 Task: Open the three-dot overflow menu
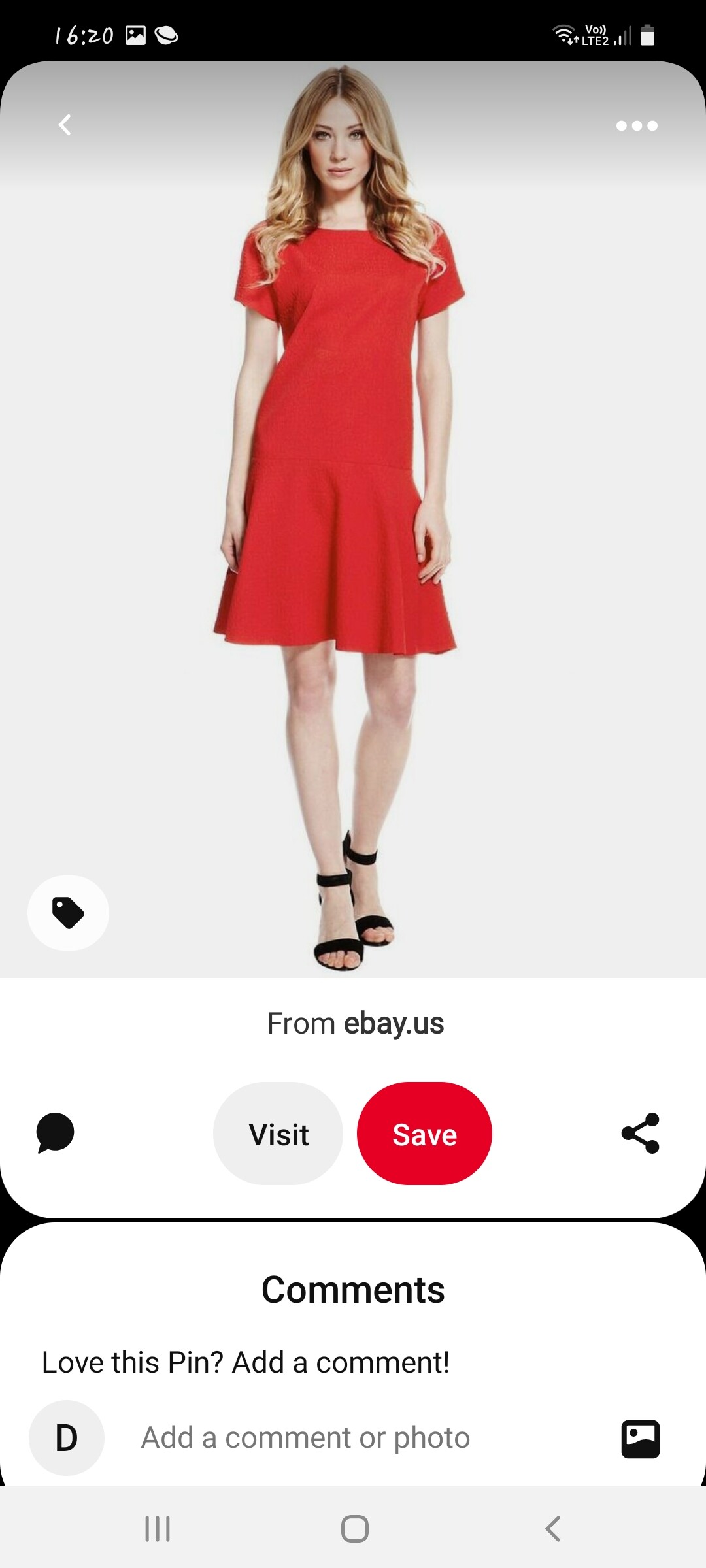637,125
